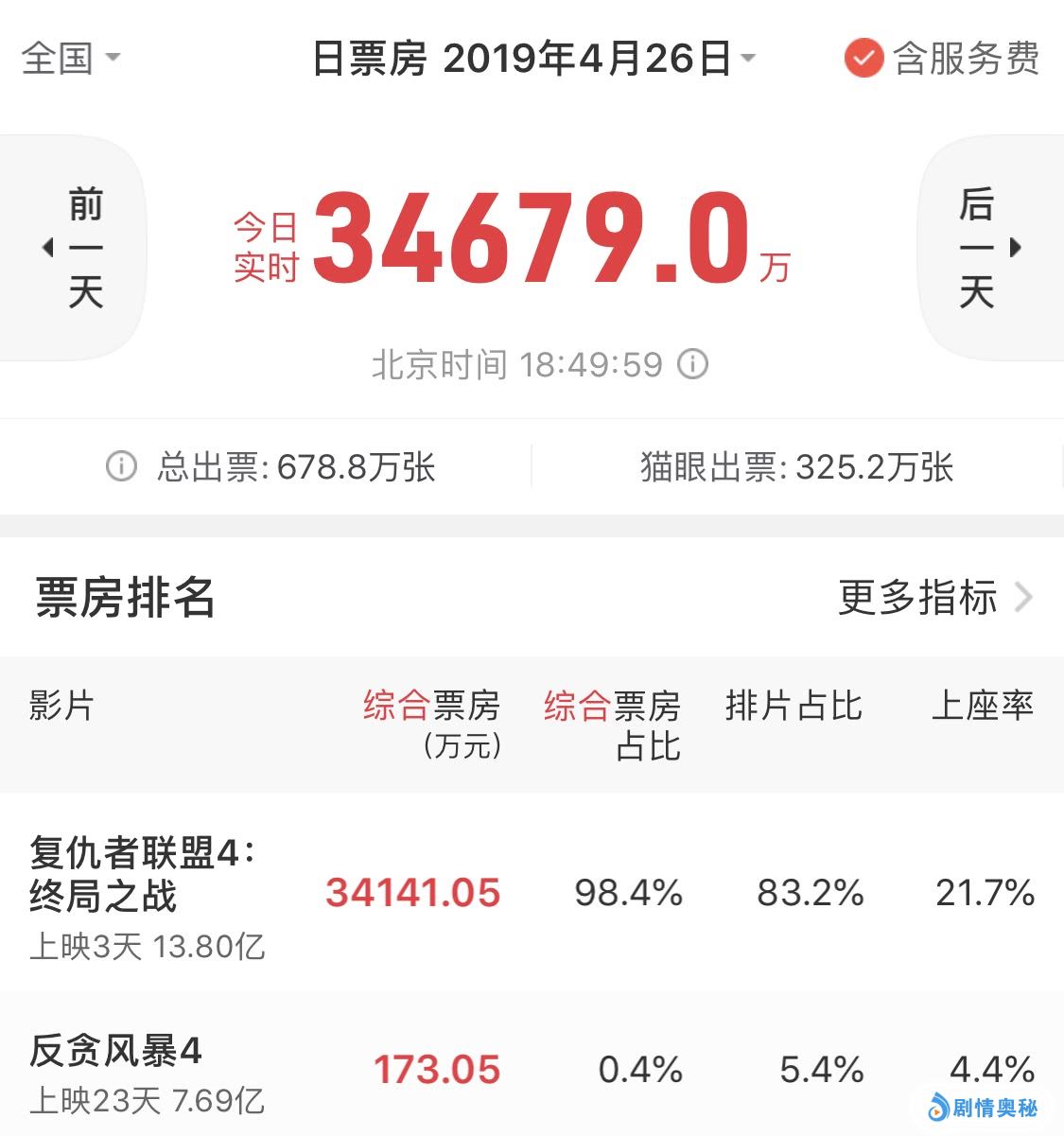Toggle the 含服务费 checkbox
The image size is (1064, 1136).
point(863,59)
